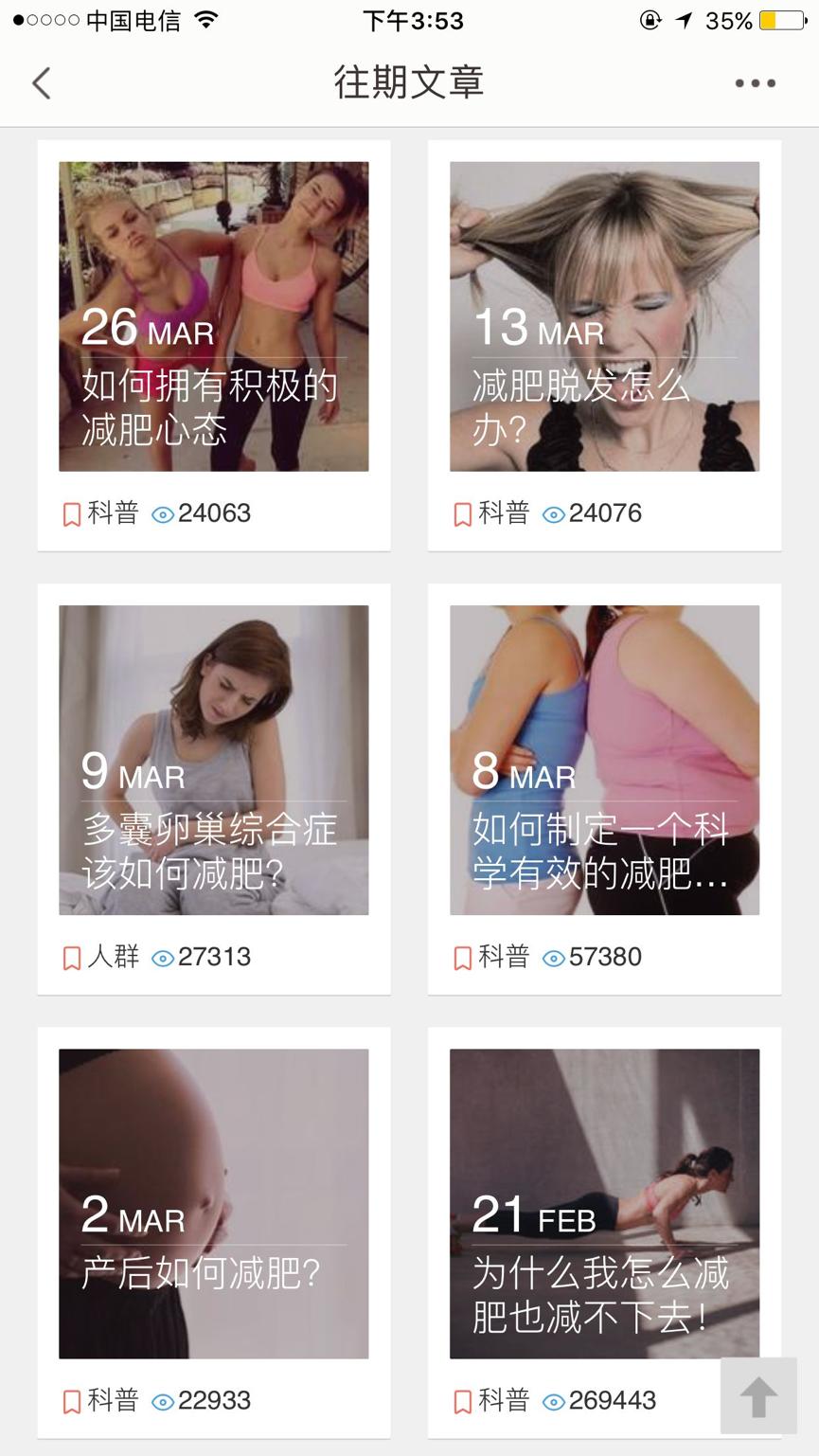This screenshot has height=1456, width=819.
Task: Go back using the left chevron arrow
Action: coord(42,82)
